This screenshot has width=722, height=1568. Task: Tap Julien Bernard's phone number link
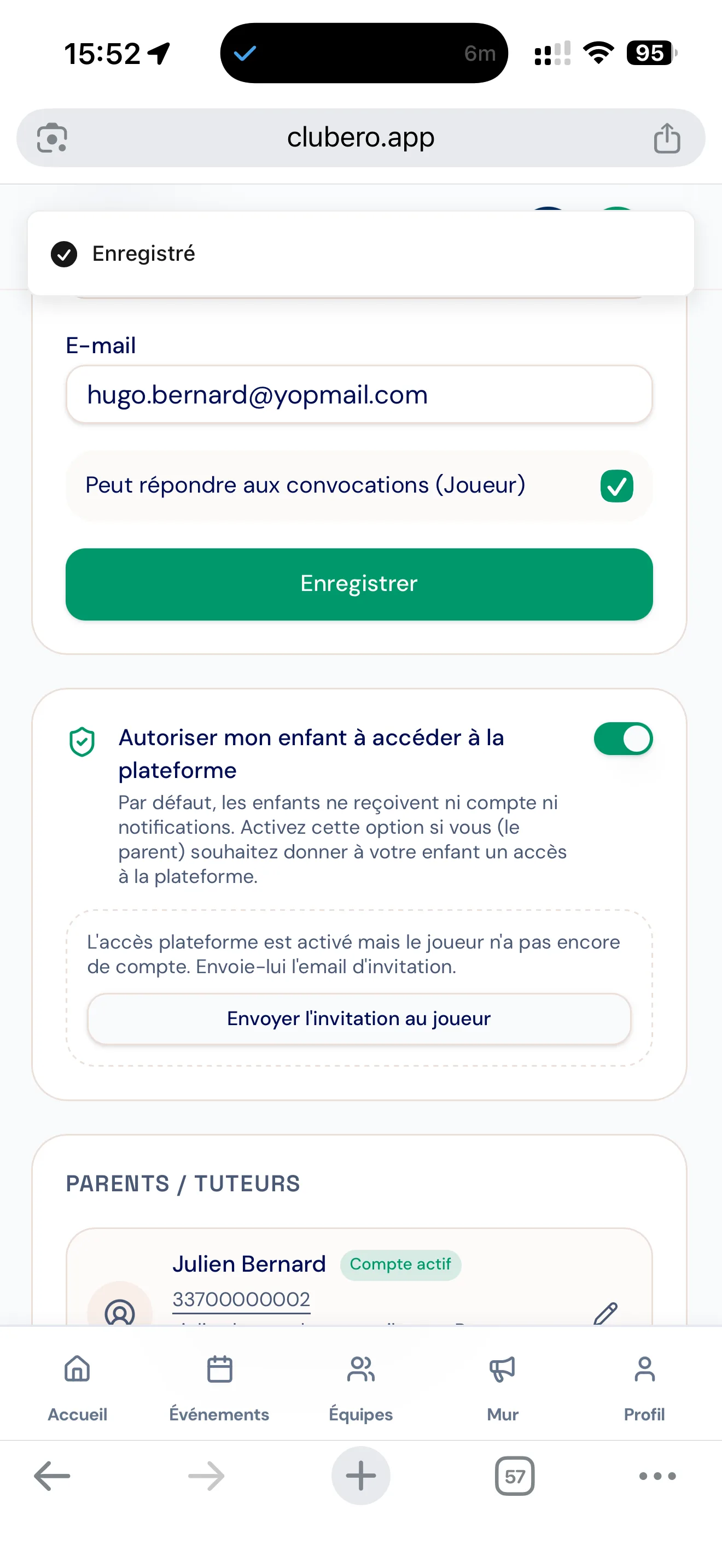[241, 1299]
